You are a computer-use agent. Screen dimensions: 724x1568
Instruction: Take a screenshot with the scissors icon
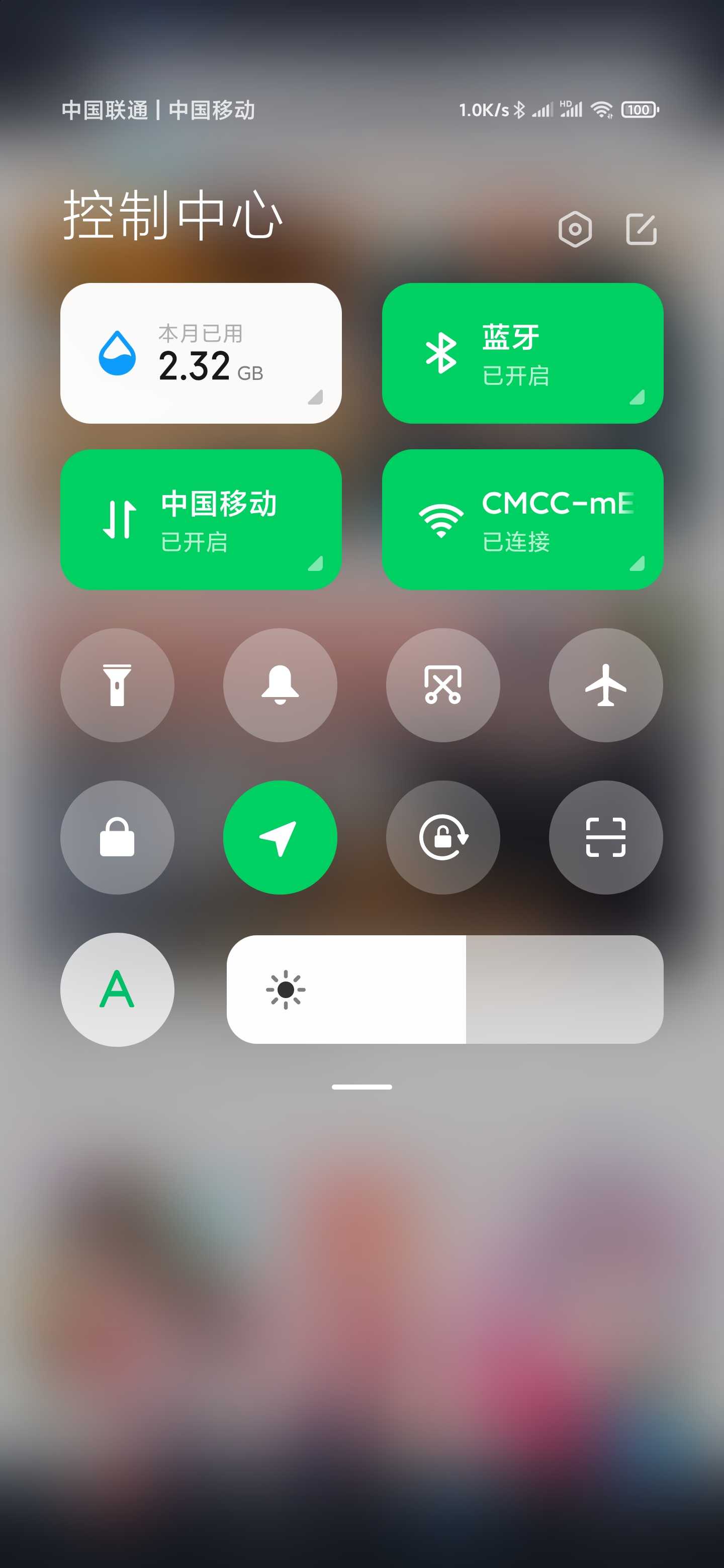point(442,685)
